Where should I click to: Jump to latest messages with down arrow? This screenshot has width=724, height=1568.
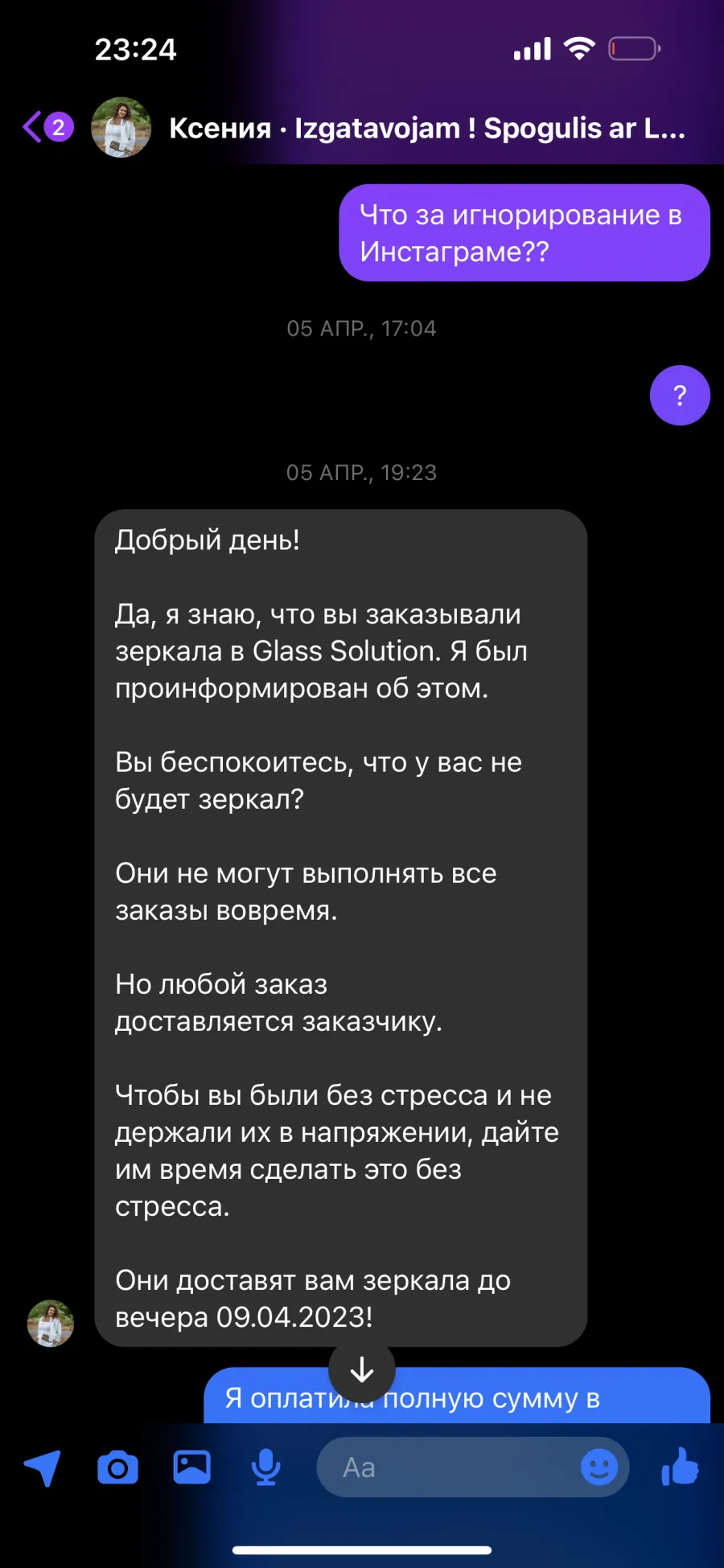coord(362,1369)
